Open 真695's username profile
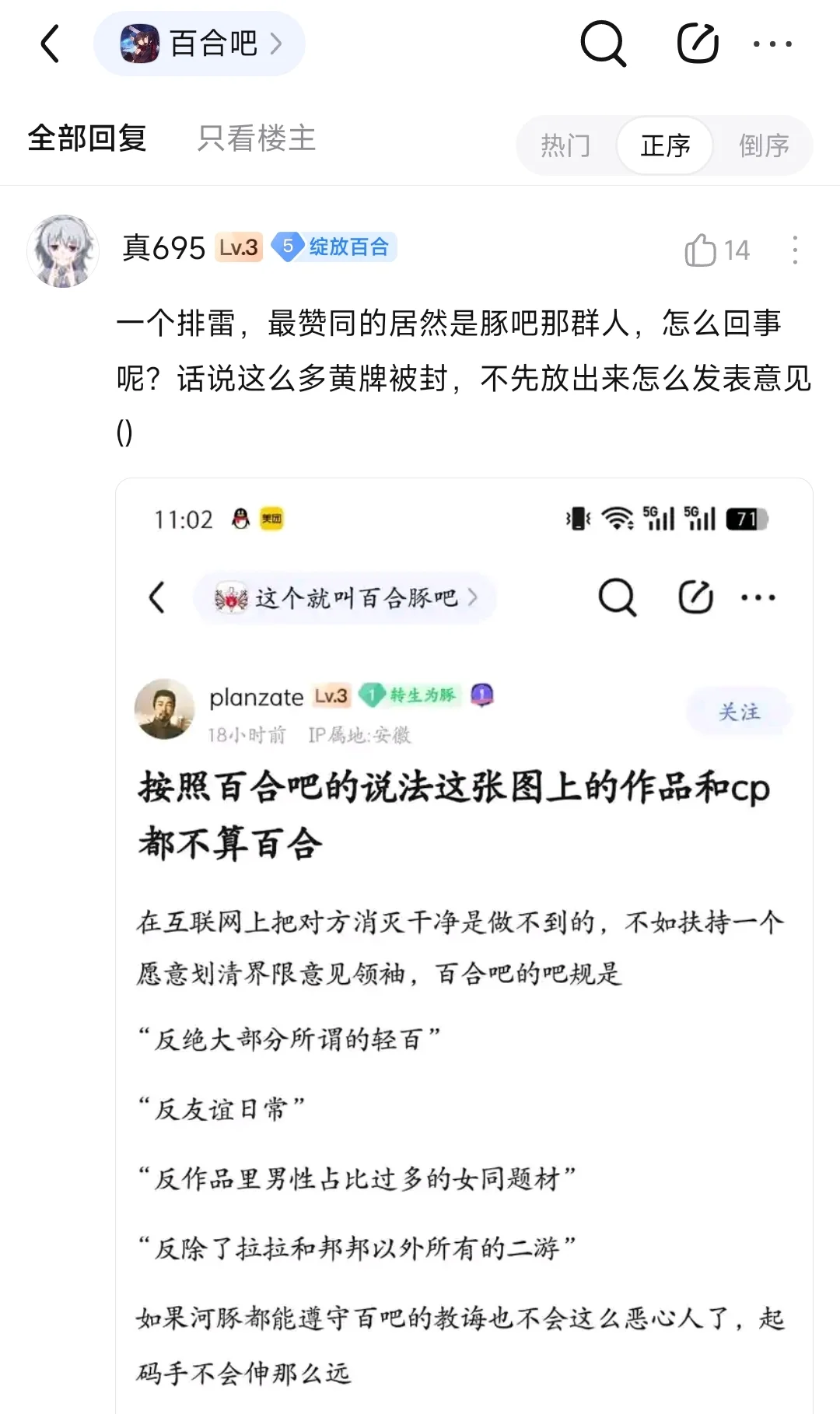840x1414 pixels. point(163,248)
